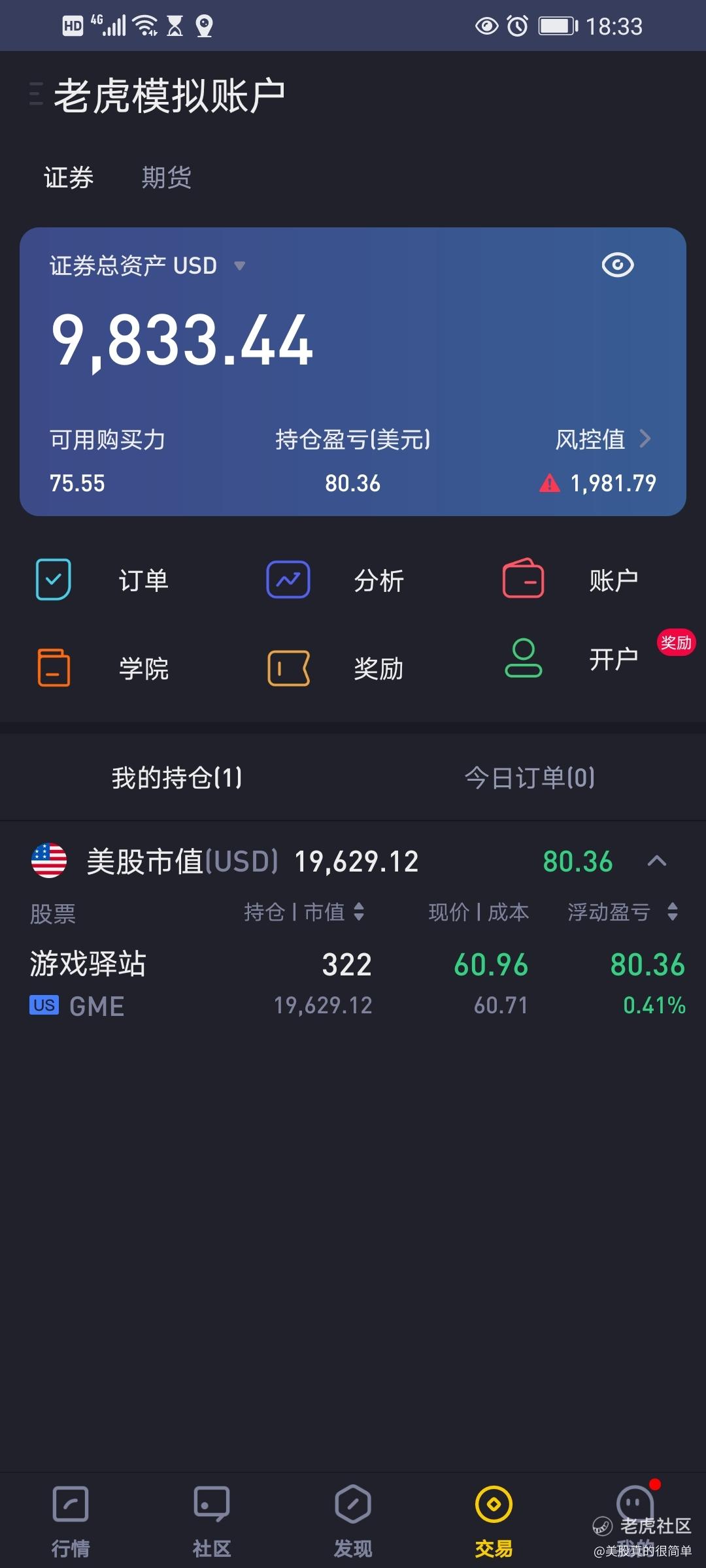The height and width of the screenshot is (1568, 706).
Task: Collapse the 美股市值 section
Action: 656,861
